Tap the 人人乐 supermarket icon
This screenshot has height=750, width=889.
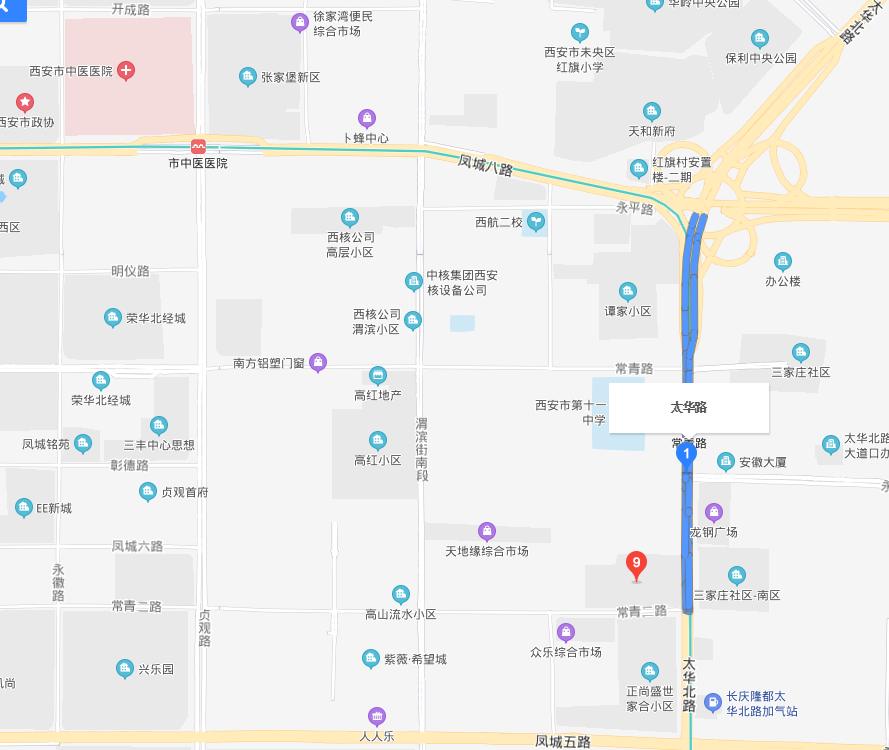tap(376, 717)
